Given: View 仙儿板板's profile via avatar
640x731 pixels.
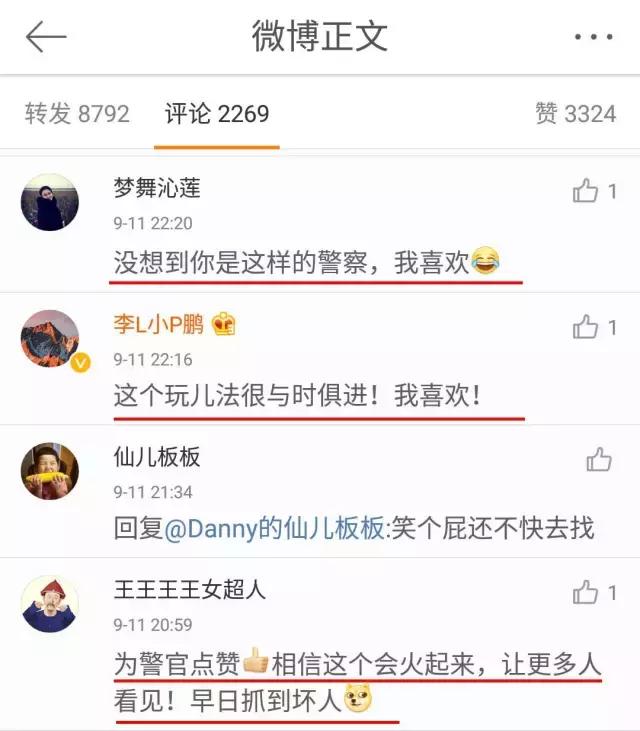Looking at the screenshot, I should coord(50,471).
